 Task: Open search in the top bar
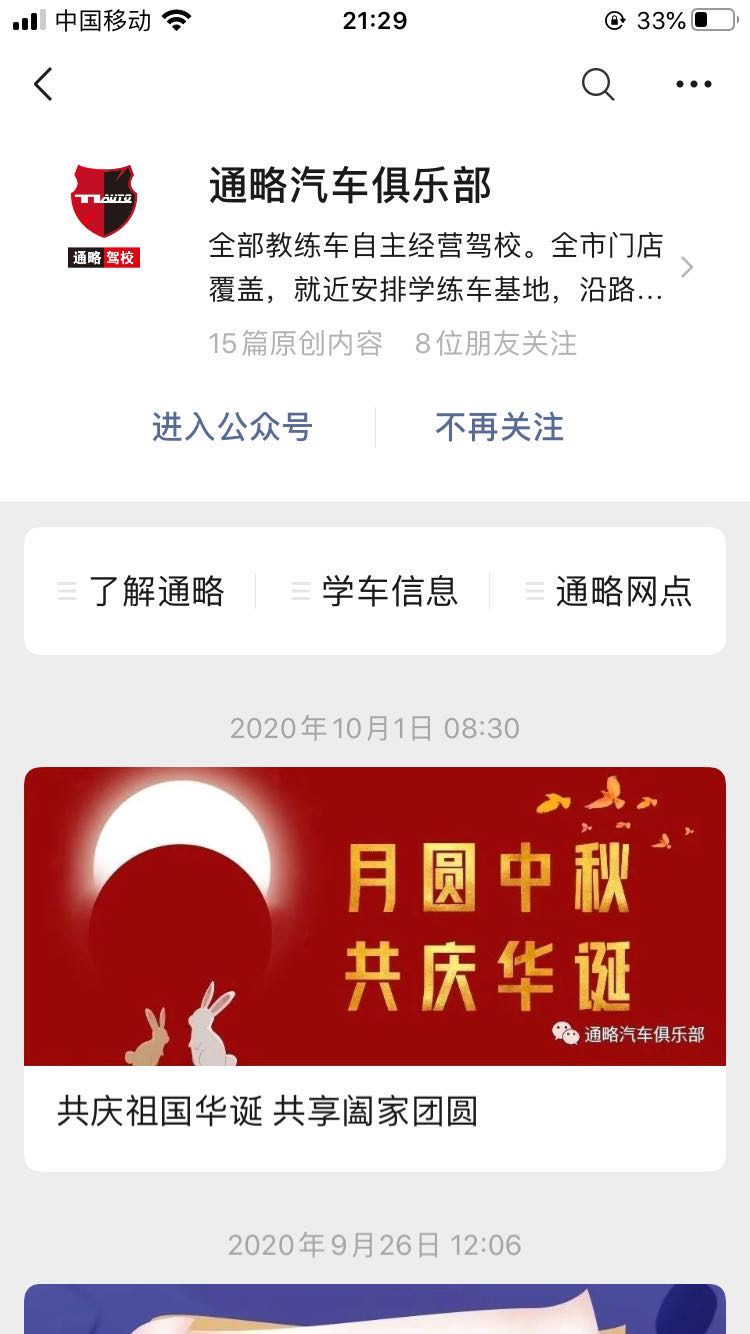(x=598, y=85)
